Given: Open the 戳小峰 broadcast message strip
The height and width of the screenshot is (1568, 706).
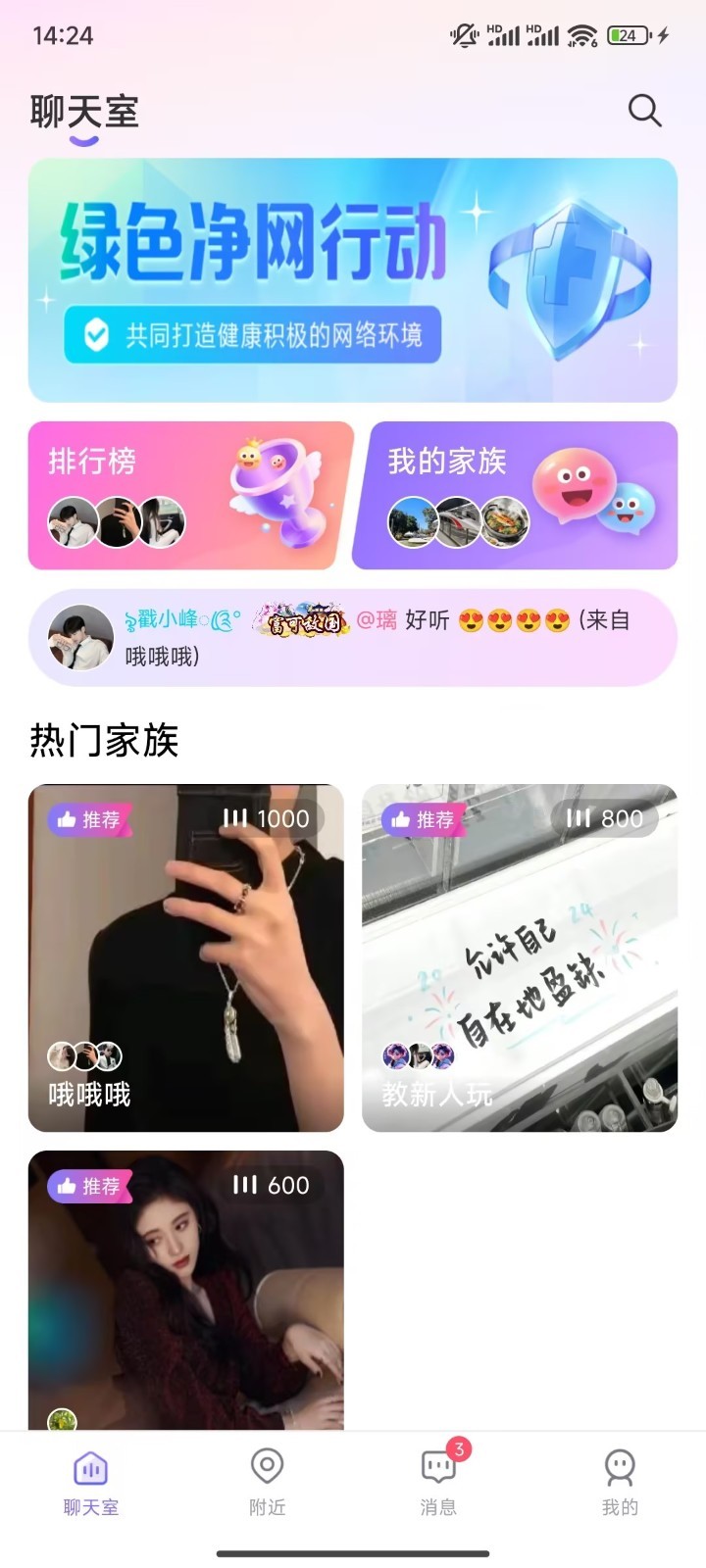Looking at the screenshot, I should click(353, 637).
